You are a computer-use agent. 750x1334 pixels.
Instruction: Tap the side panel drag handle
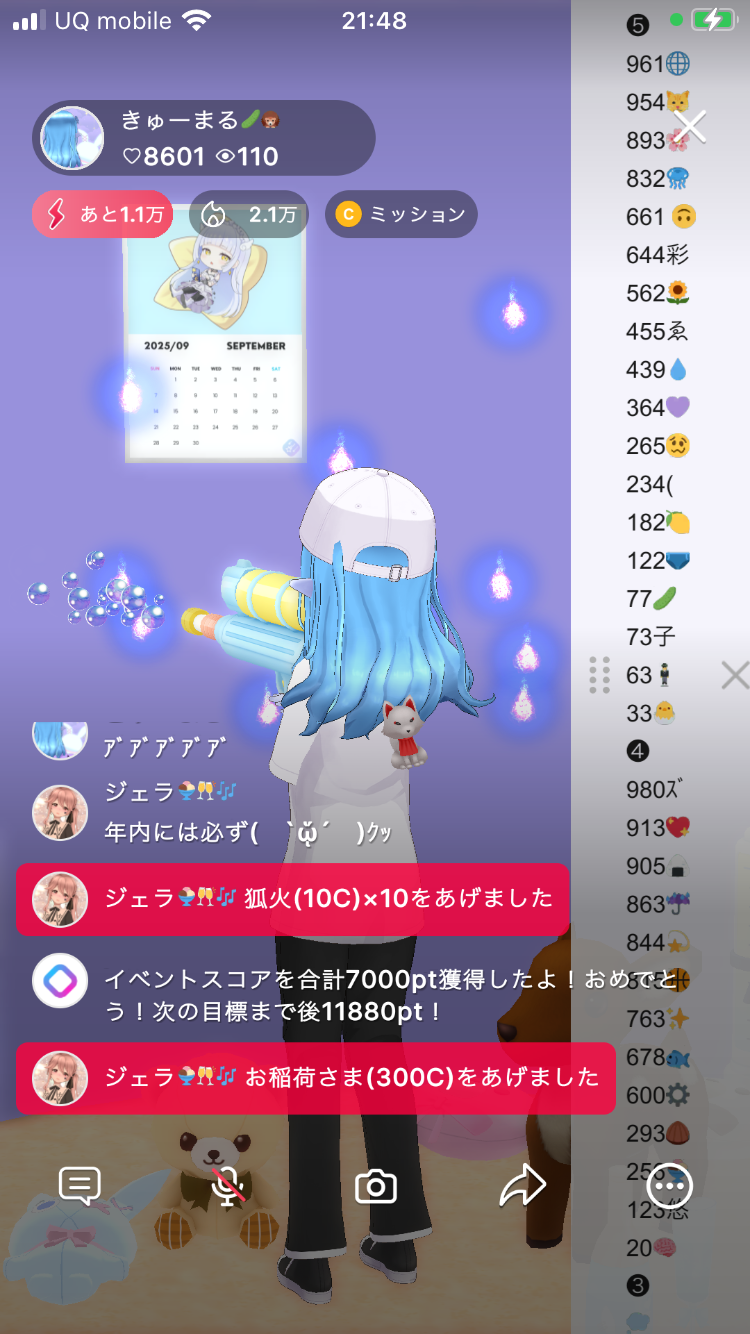pos(600,676)
